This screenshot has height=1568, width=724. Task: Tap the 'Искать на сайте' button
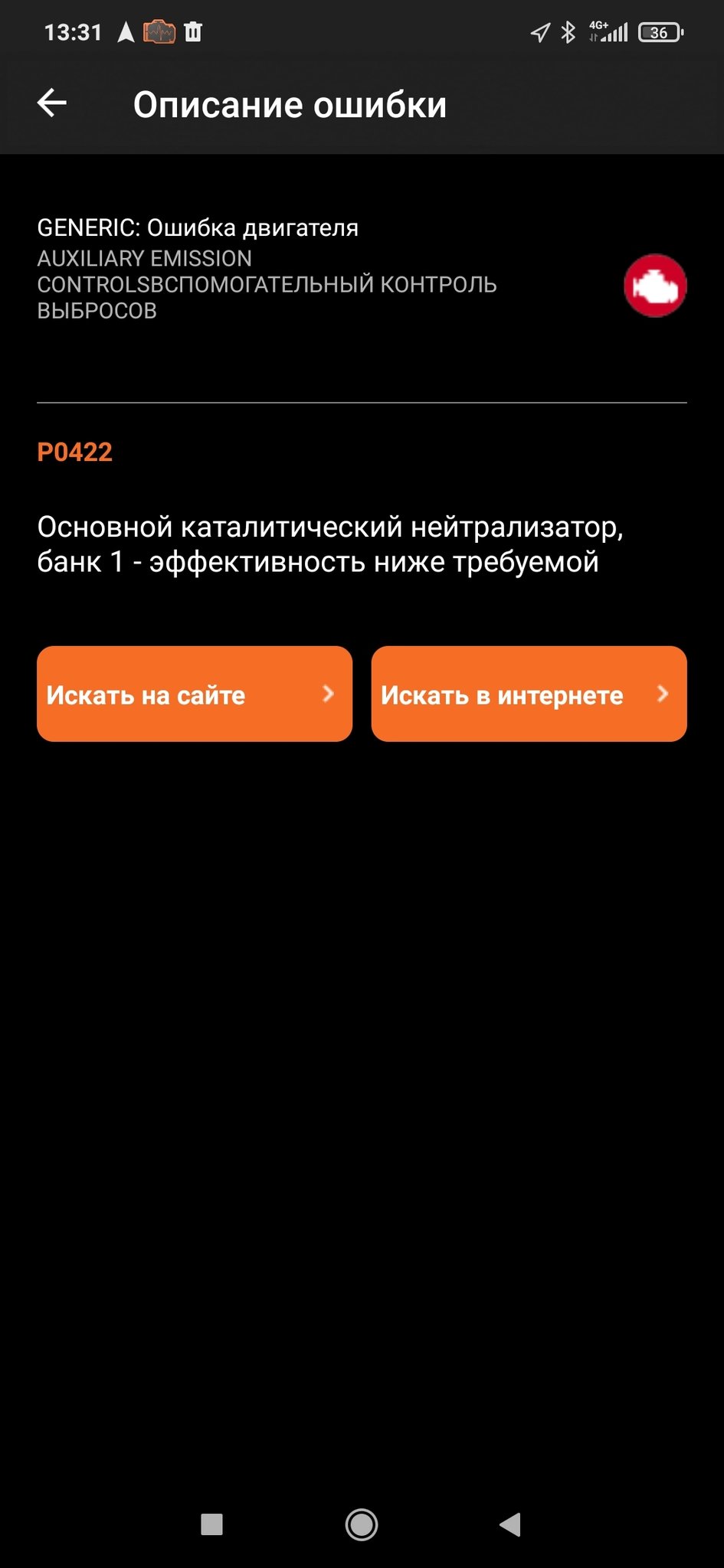tap(195, 694)
